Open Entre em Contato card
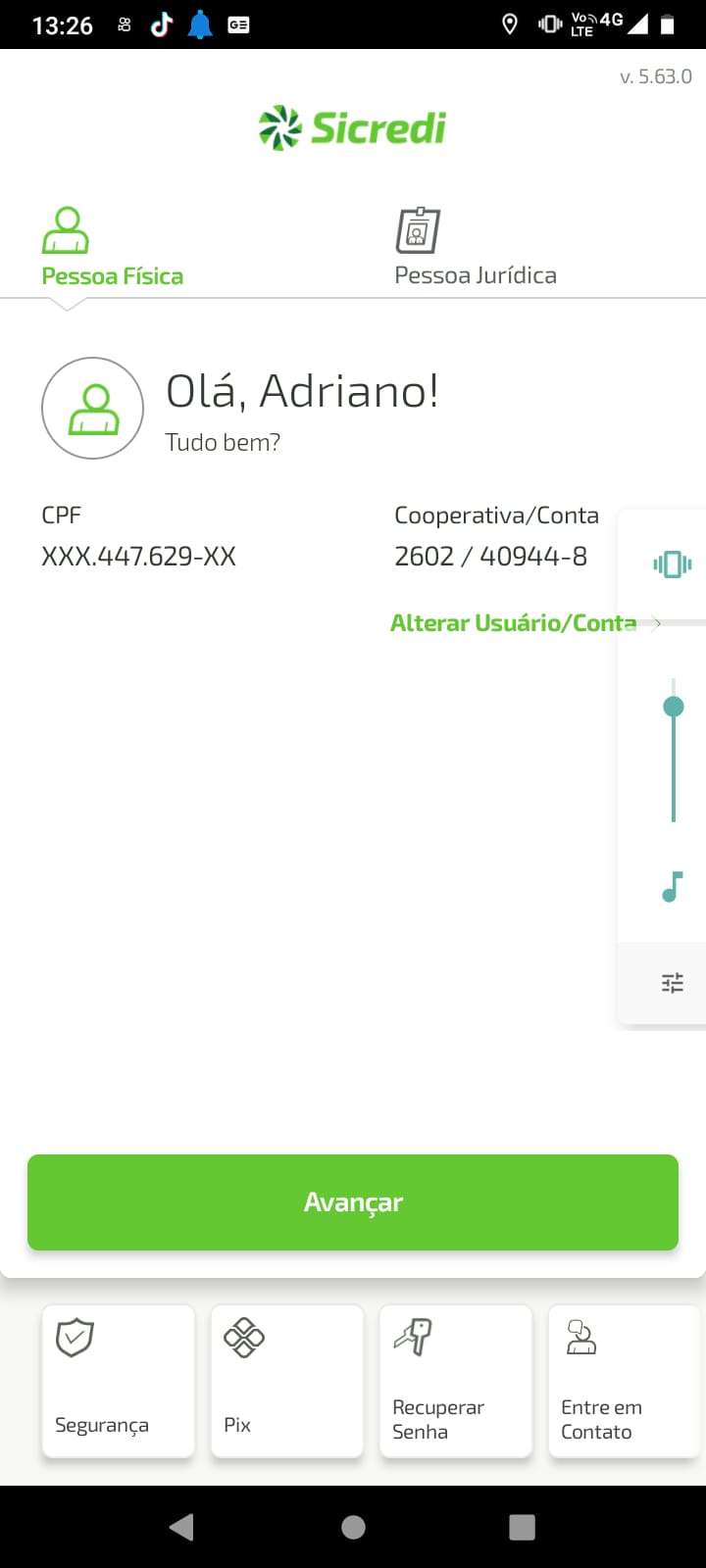This screenshot has width=706, height=1568. (x=624, y=1381)
